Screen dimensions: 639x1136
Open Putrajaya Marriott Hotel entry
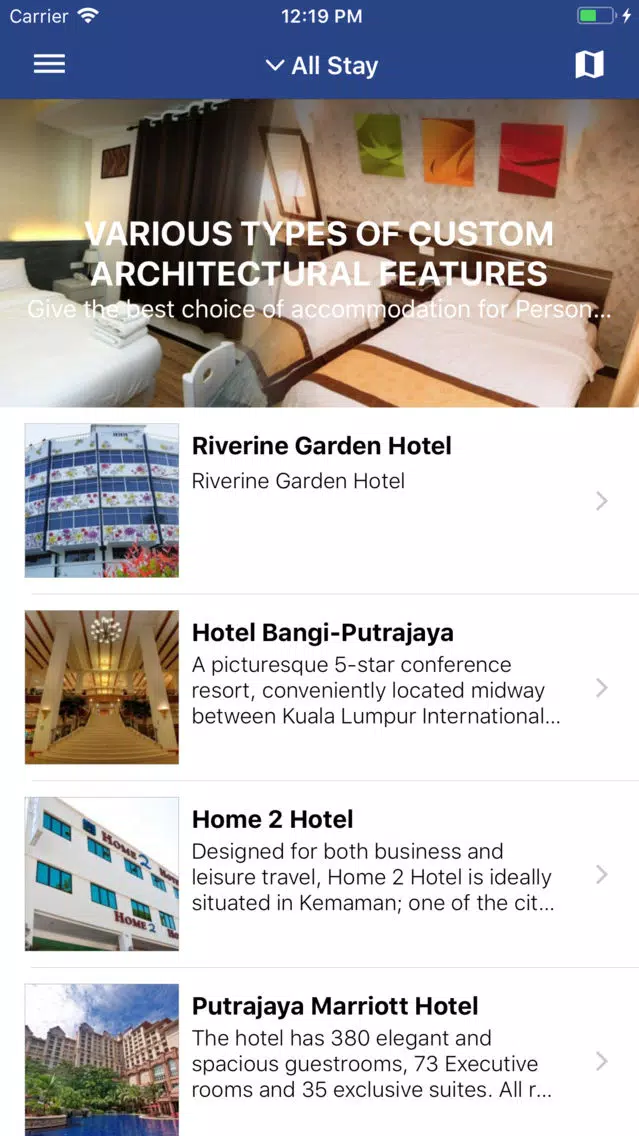pyautogui.click(x=320, y=1053)
